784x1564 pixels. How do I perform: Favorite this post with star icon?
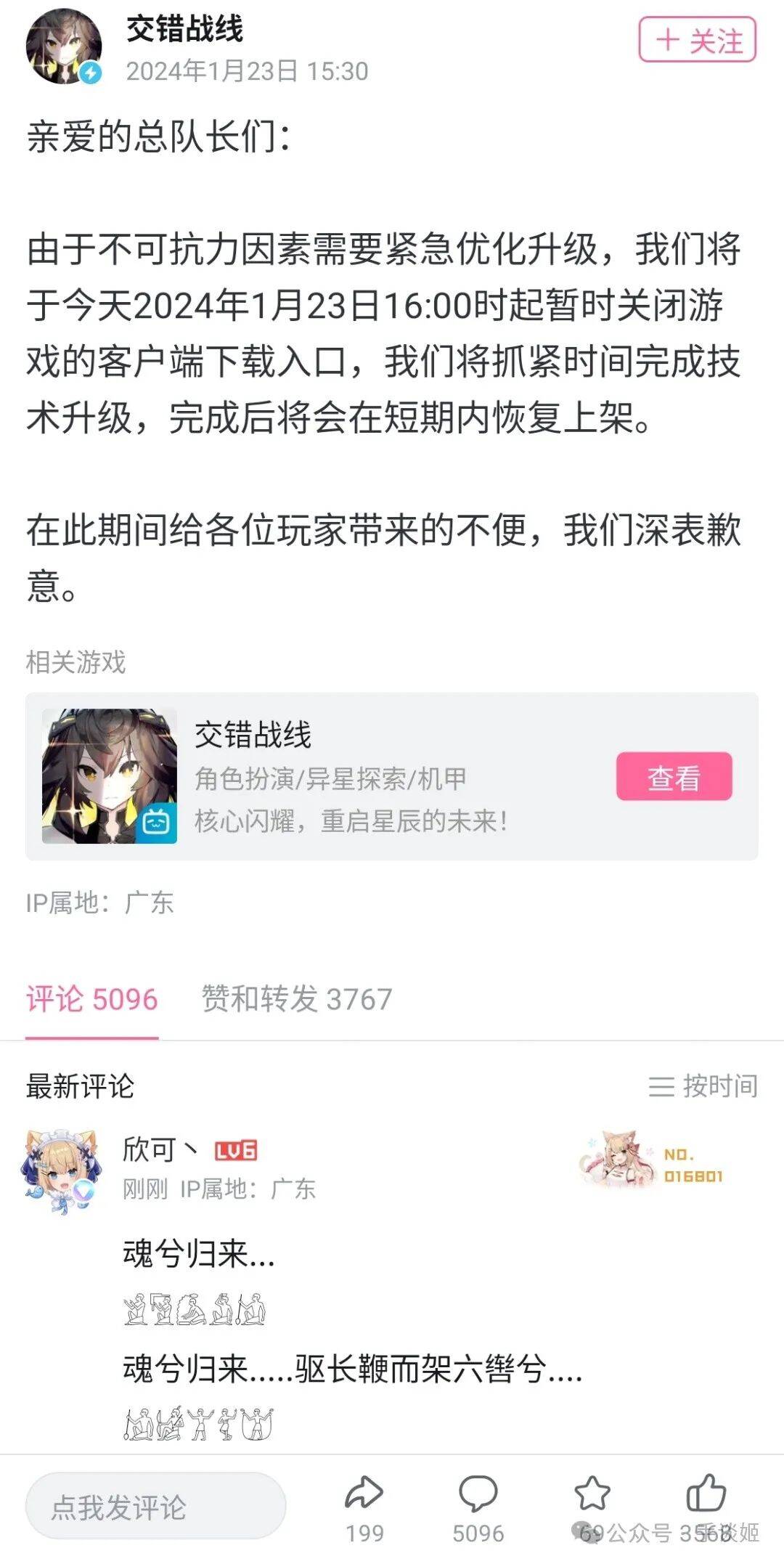pos(592,1494)
